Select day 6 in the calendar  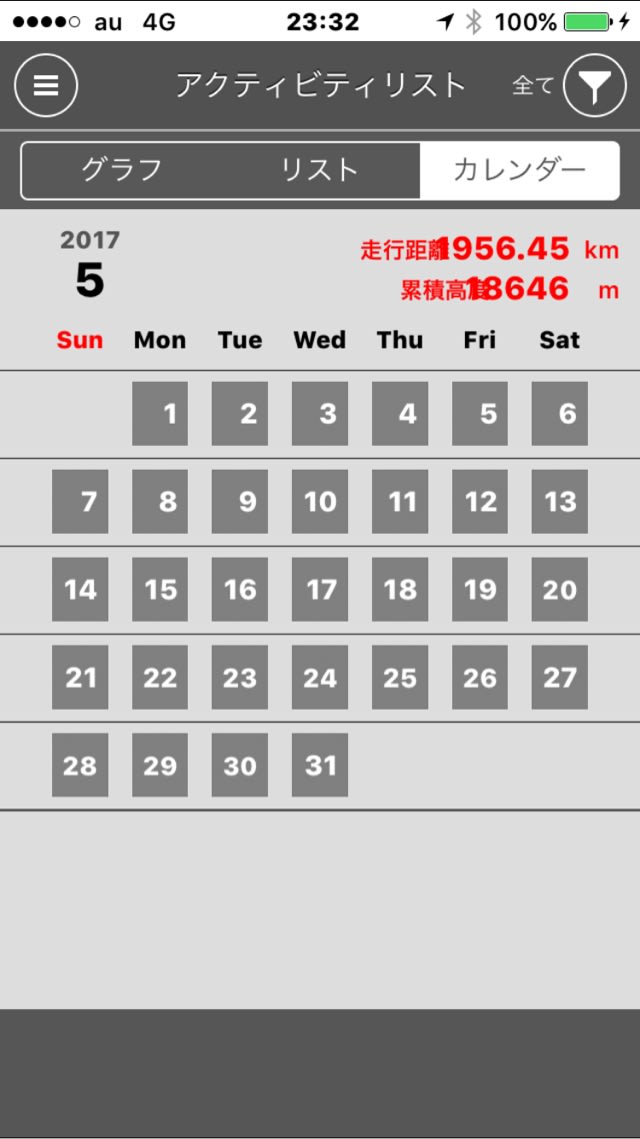tap(559, 413)
